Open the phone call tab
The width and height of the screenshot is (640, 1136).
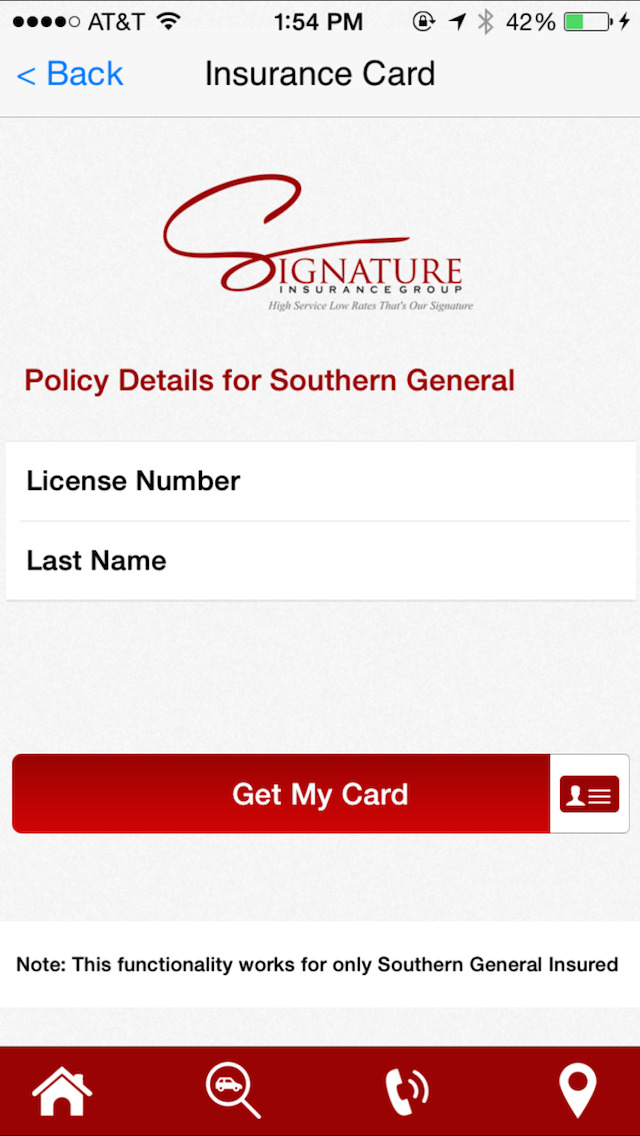point(406,1091)
